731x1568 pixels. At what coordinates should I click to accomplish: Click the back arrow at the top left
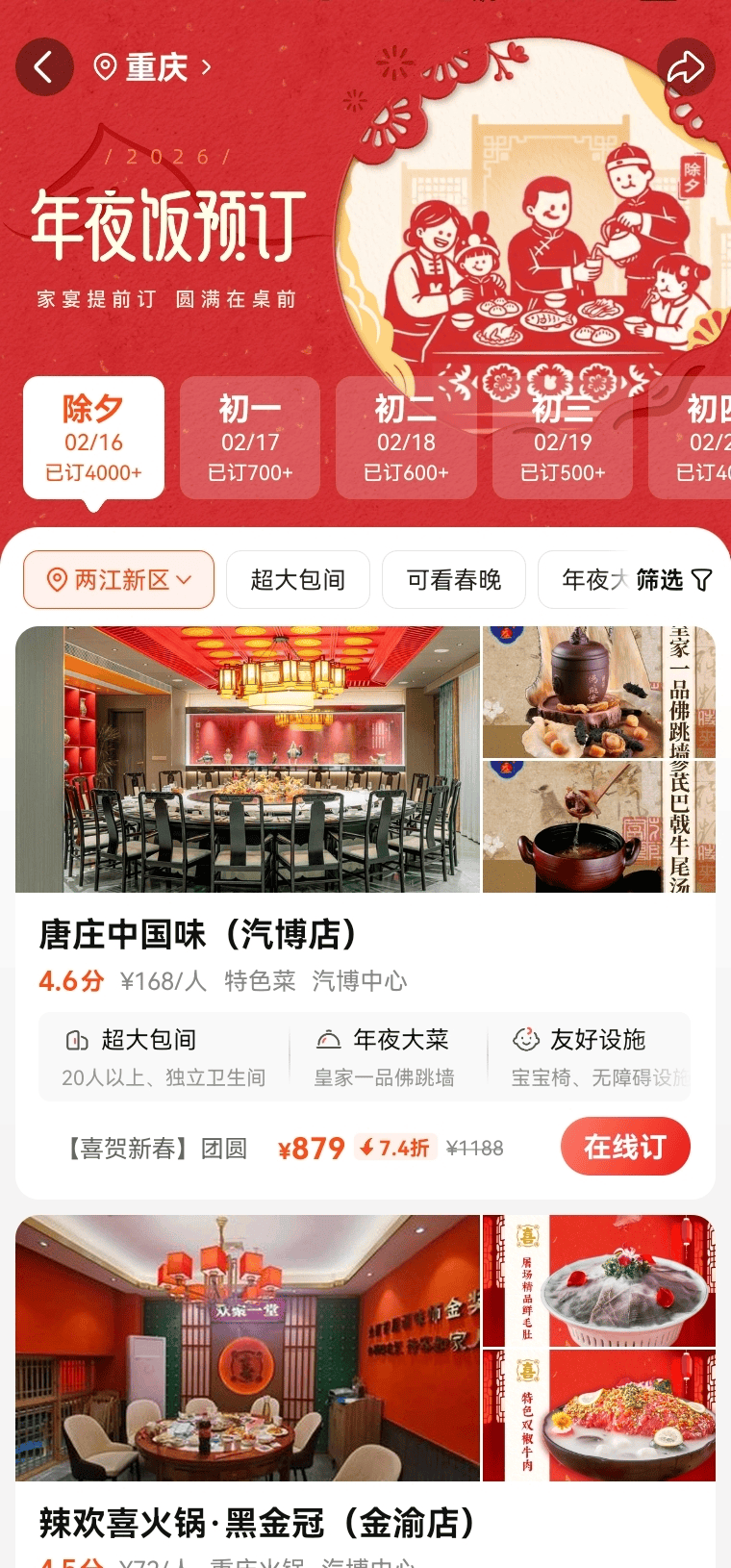pyautogui.click(x=44, y=66)
